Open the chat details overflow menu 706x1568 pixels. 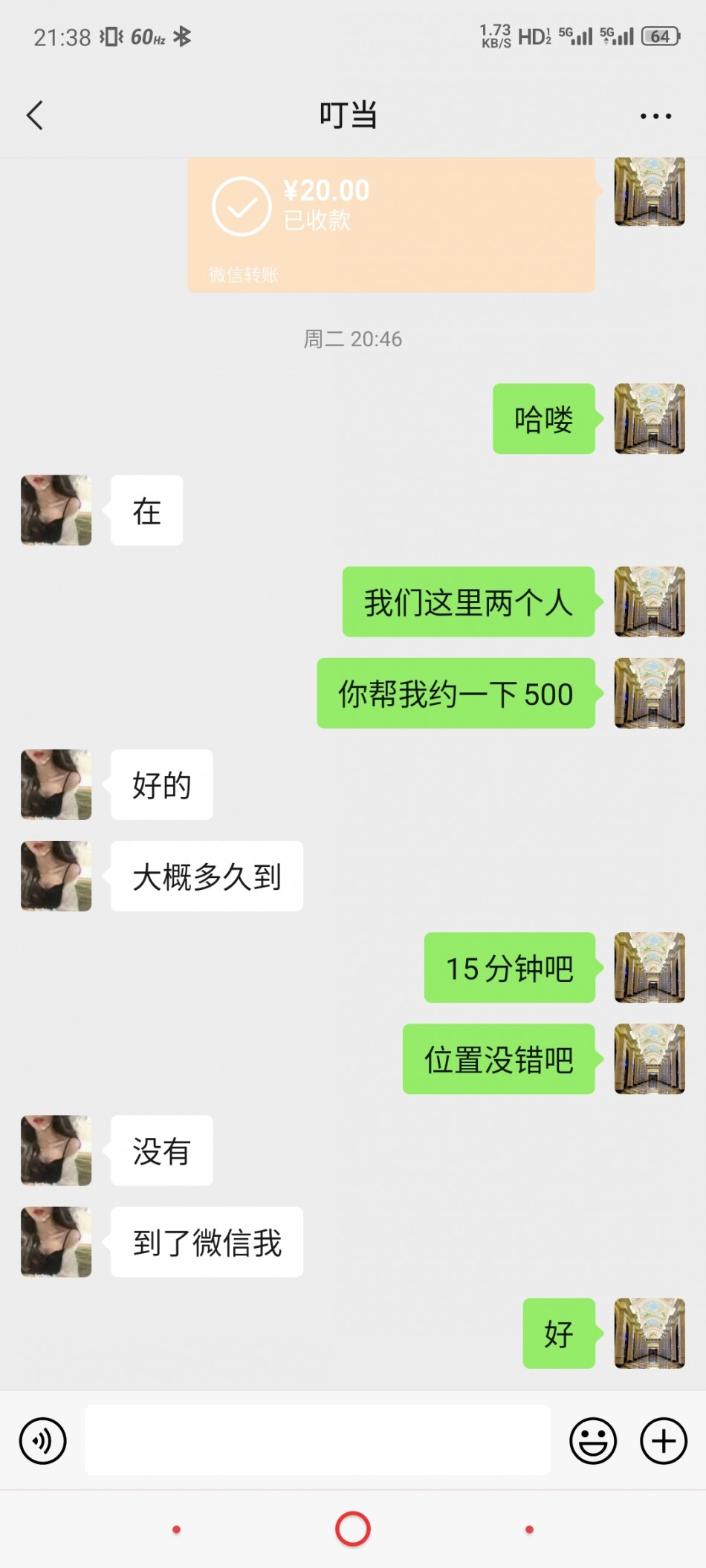pos(655,116)
